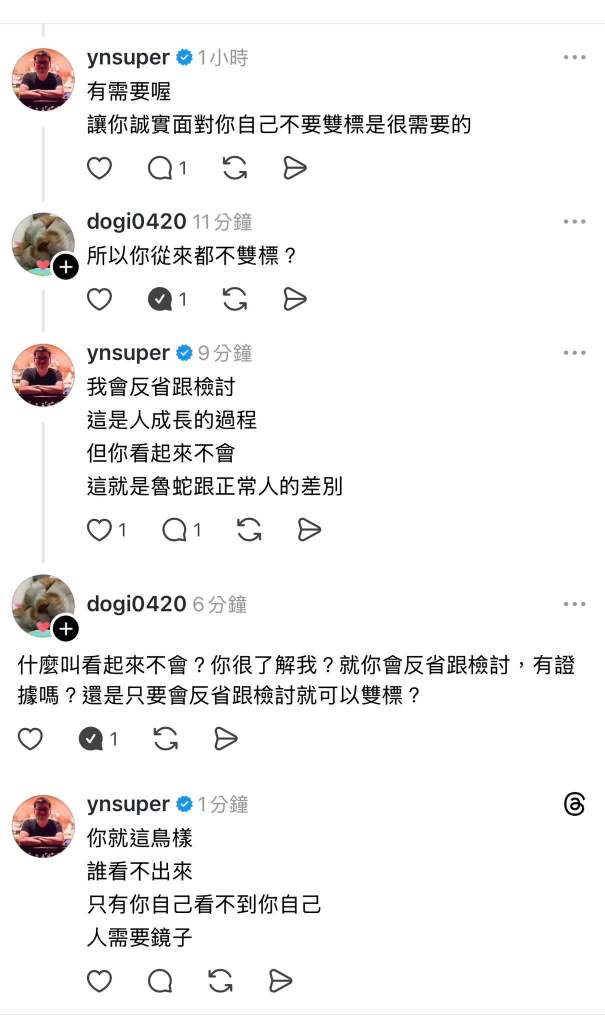Share ynsuper's 有需要喔 reply
The width and height of the screenshot is (605, 1024).
tap(294, 168)
